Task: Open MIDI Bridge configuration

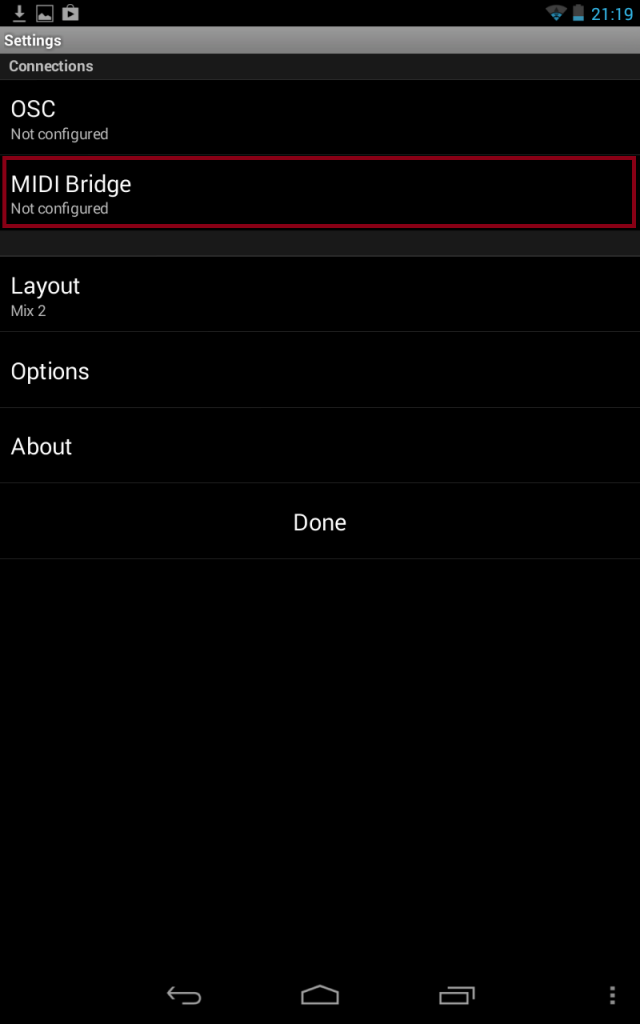Action: [x=319, y=193]
